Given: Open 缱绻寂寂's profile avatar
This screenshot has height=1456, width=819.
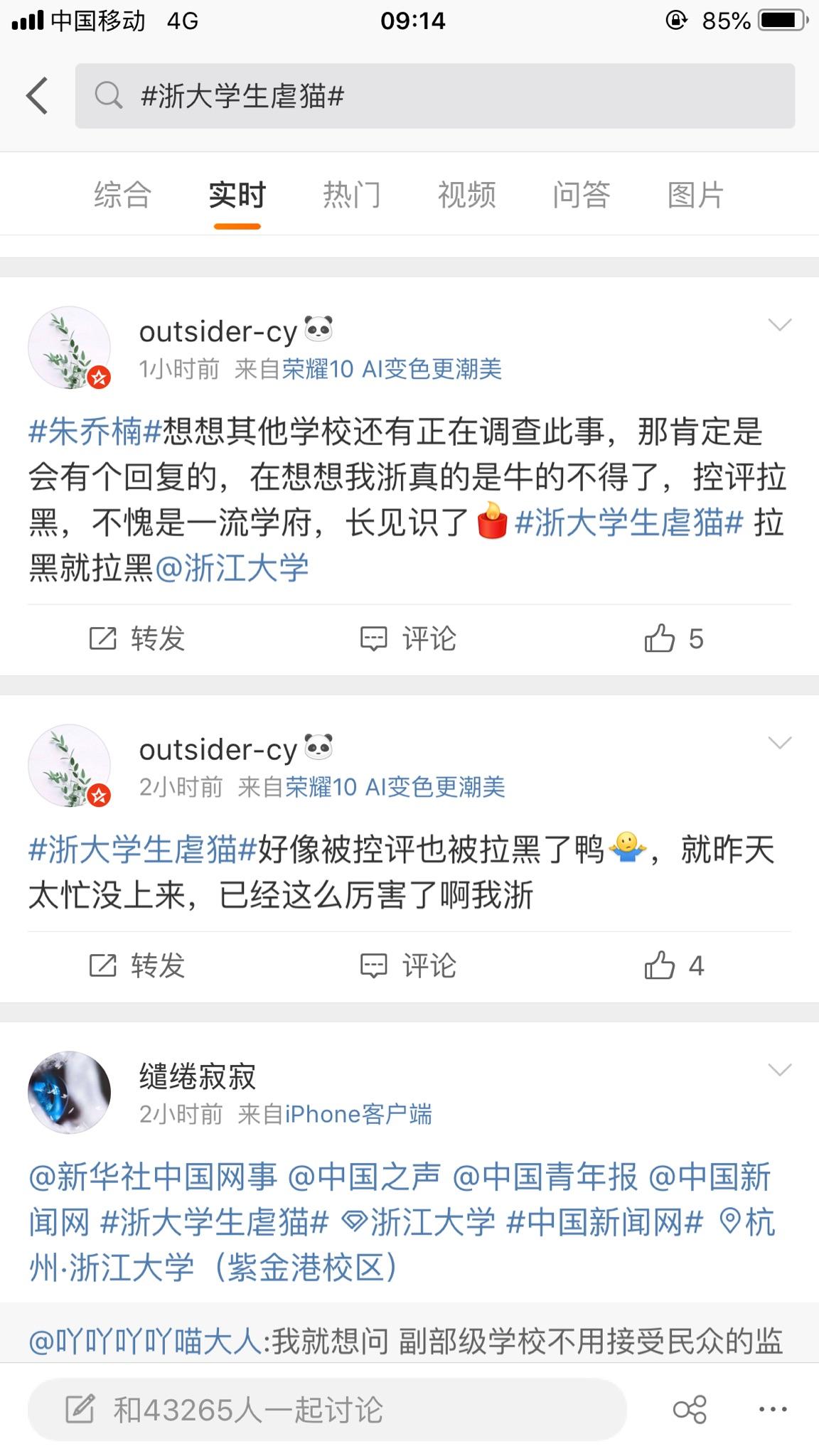Looking at the screenshot, I should tap(69, 1092).
